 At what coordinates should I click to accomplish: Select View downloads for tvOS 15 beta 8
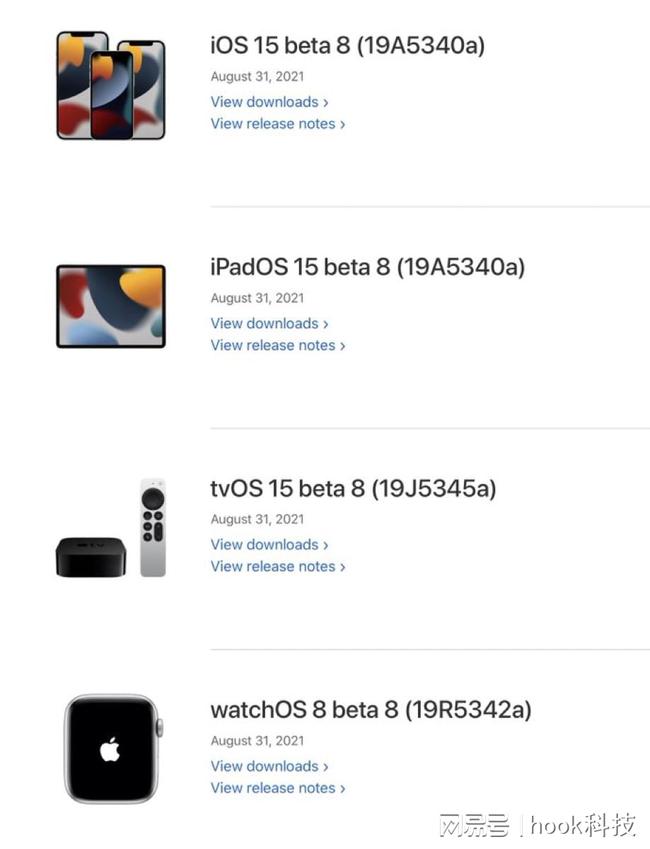pos(268,544)
